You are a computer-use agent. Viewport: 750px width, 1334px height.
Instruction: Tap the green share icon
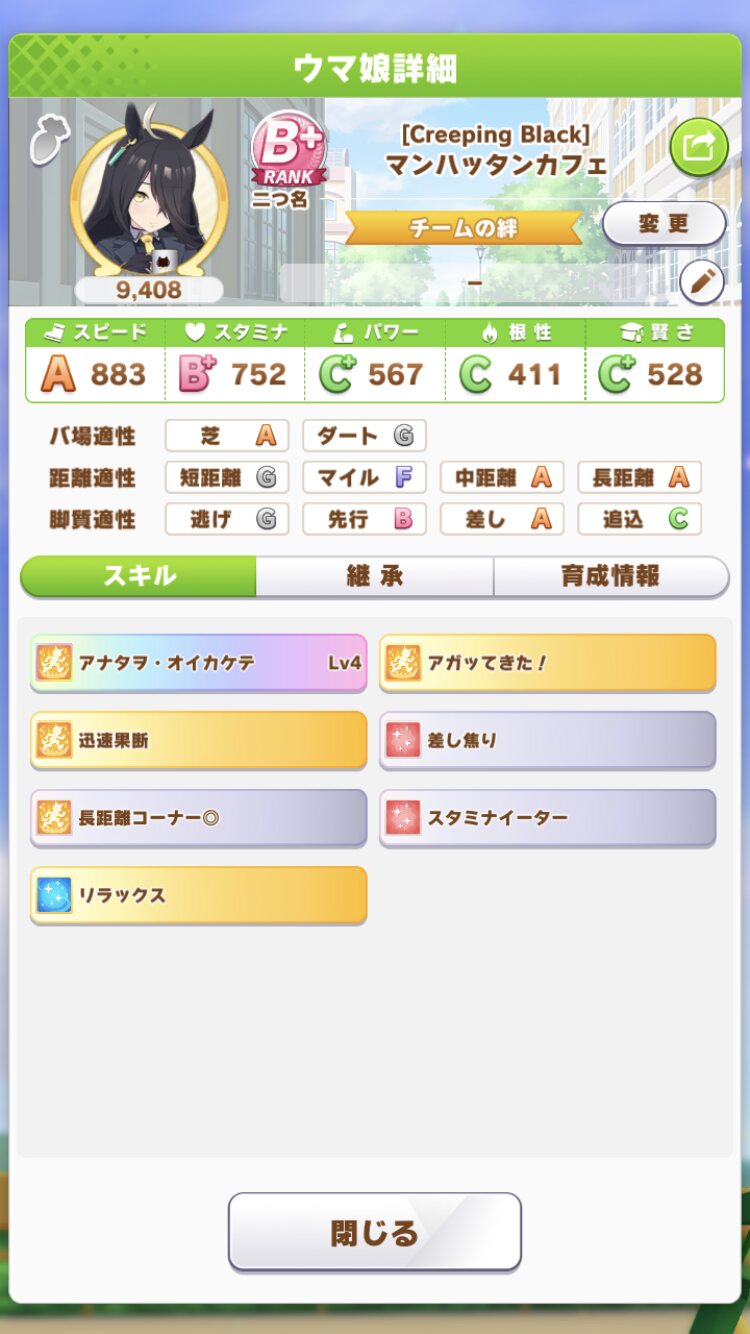point(698,148)
